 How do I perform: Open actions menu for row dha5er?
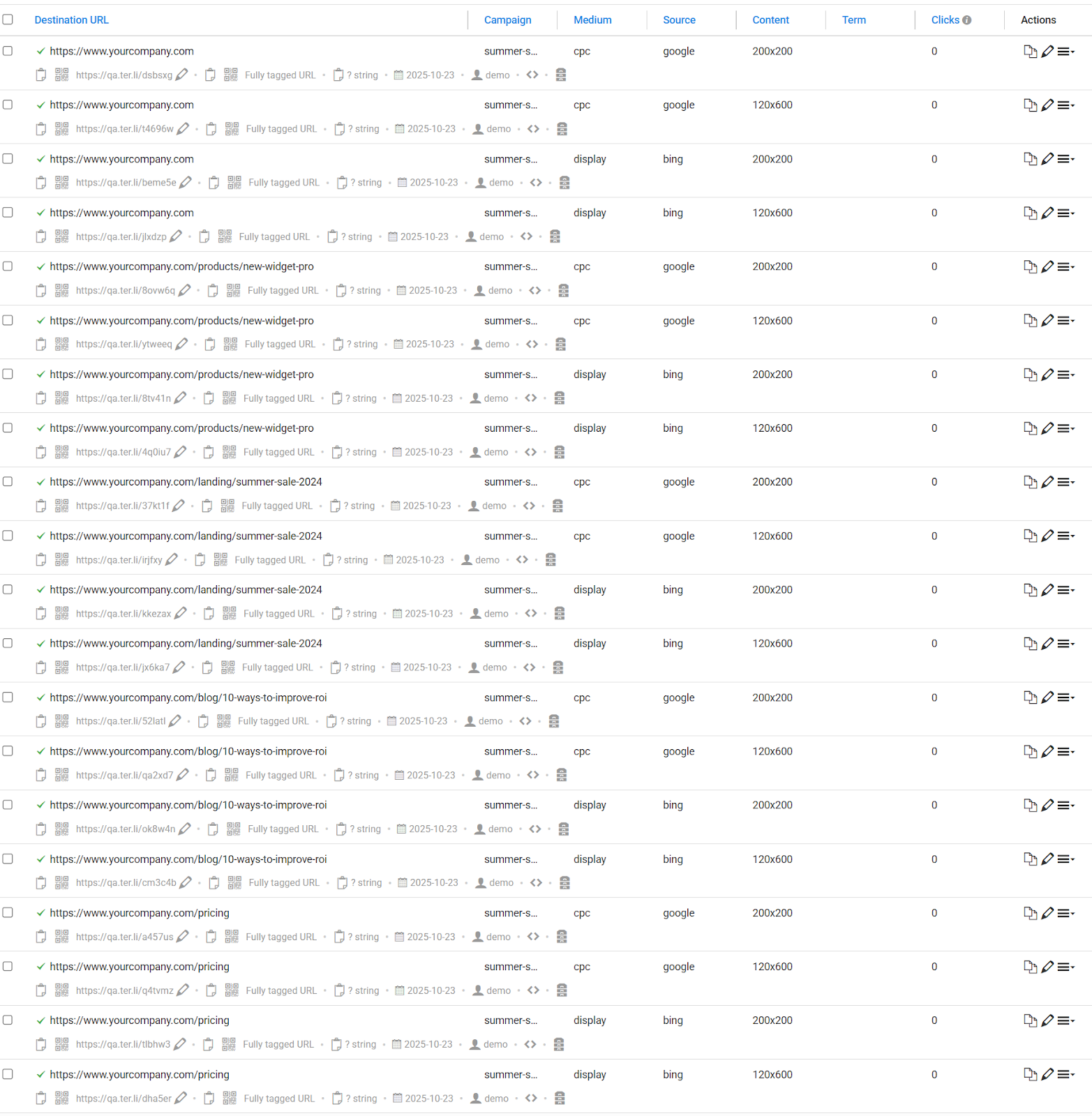[1065, 1074]
